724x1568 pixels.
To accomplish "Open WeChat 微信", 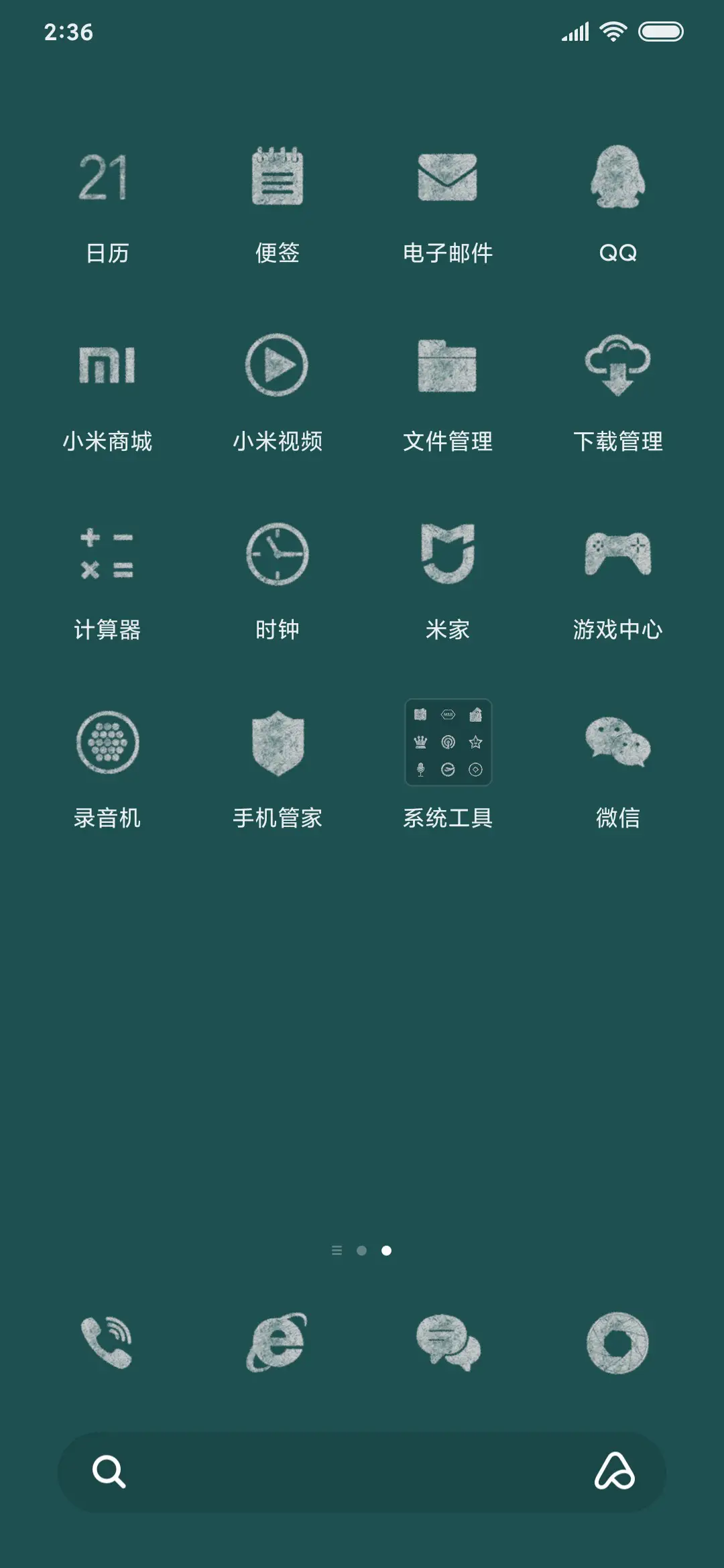I will tap(618, 744).
